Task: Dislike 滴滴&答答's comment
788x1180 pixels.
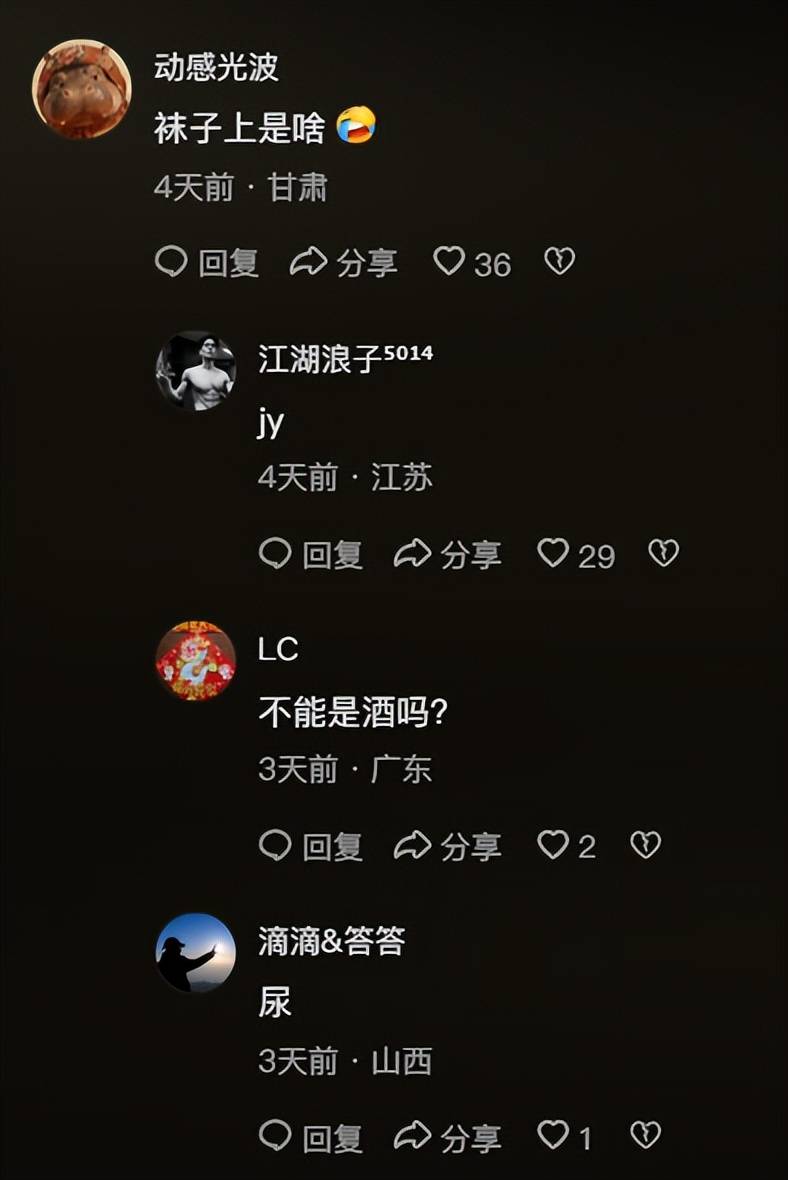Action: [x=646, y=1135]
